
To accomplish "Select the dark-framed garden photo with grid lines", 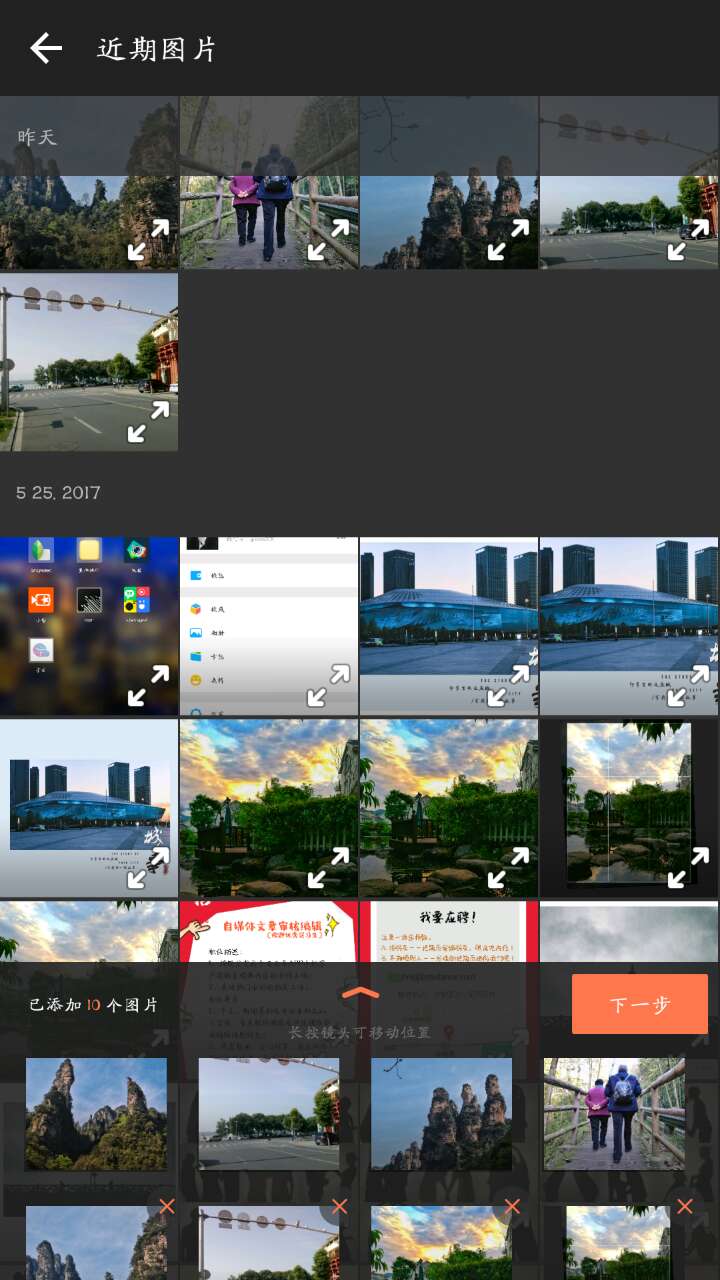I will pyautogui.click(x=629, y=808).
